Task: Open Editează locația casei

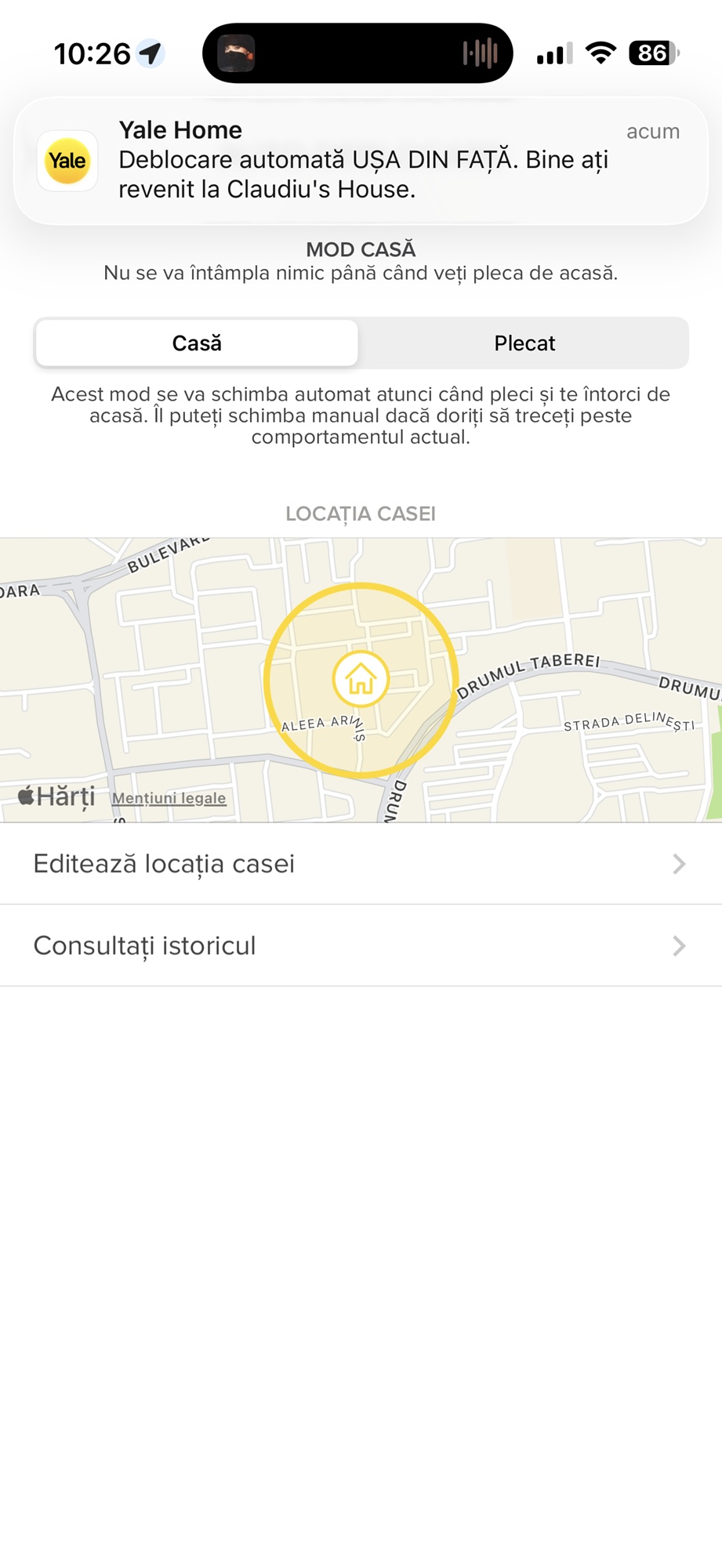Action: (x=361, y=864)
